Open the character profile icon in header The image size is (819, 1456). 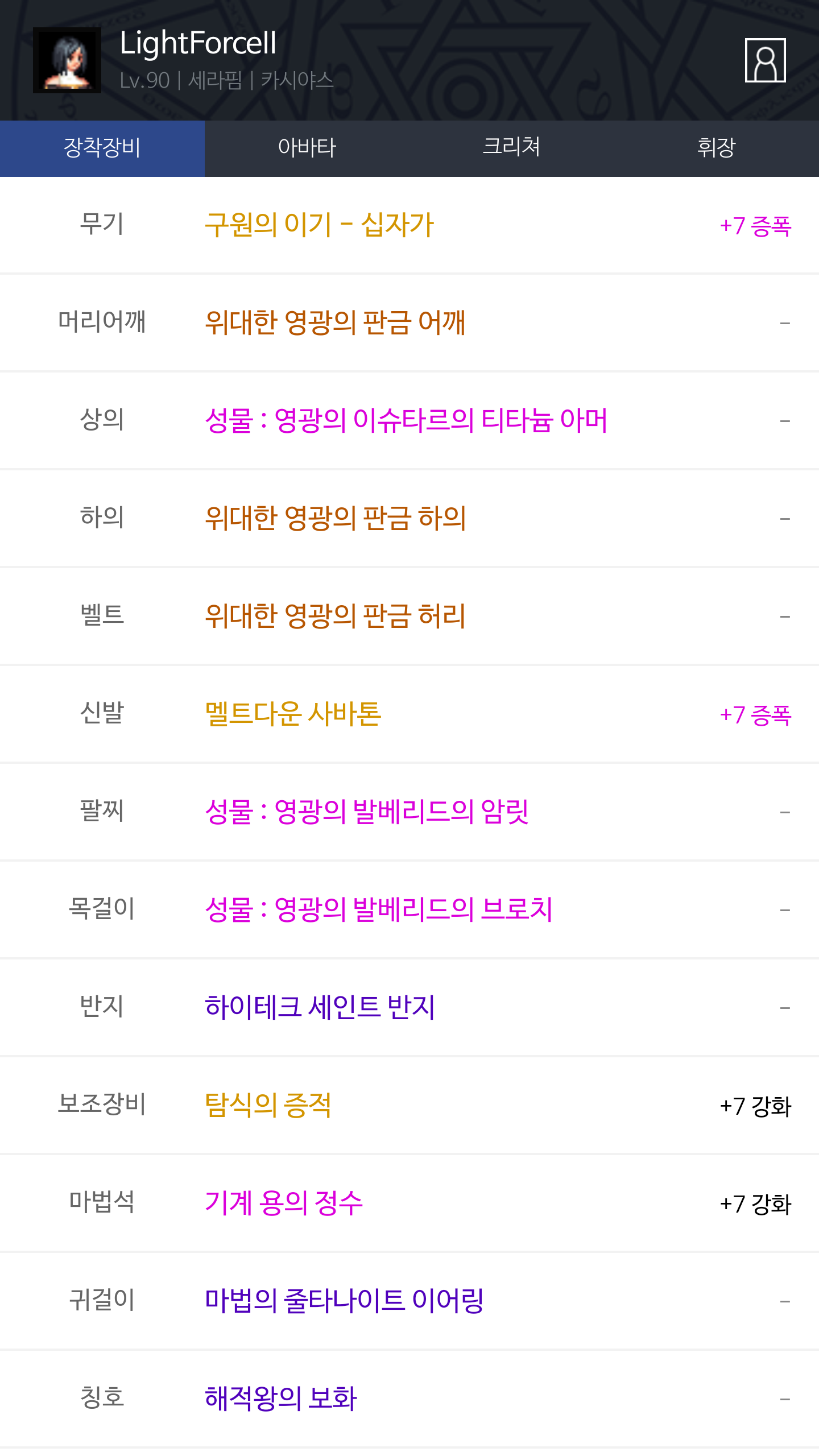(x=765, y=60)
